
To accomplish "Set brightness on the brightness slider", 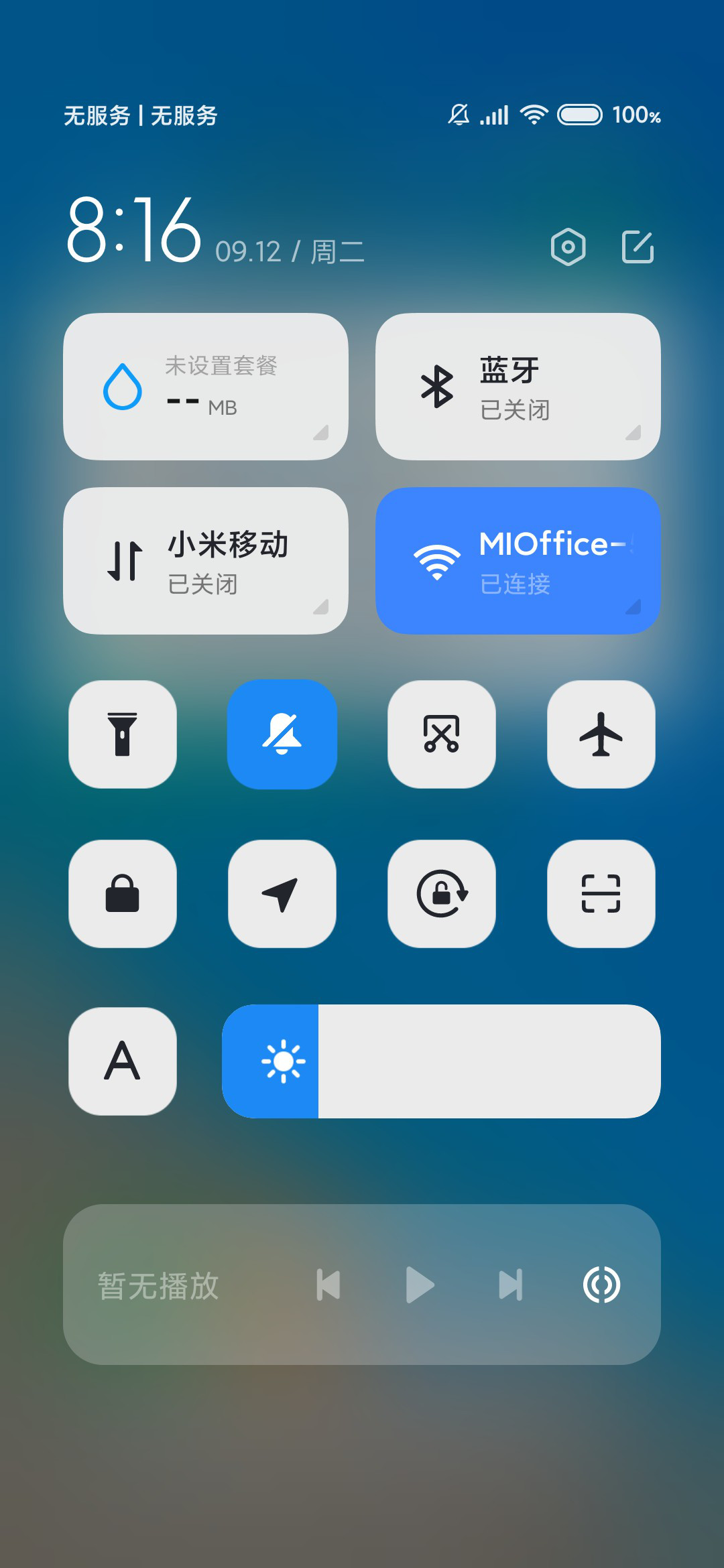I will (x=441, y=1061).
